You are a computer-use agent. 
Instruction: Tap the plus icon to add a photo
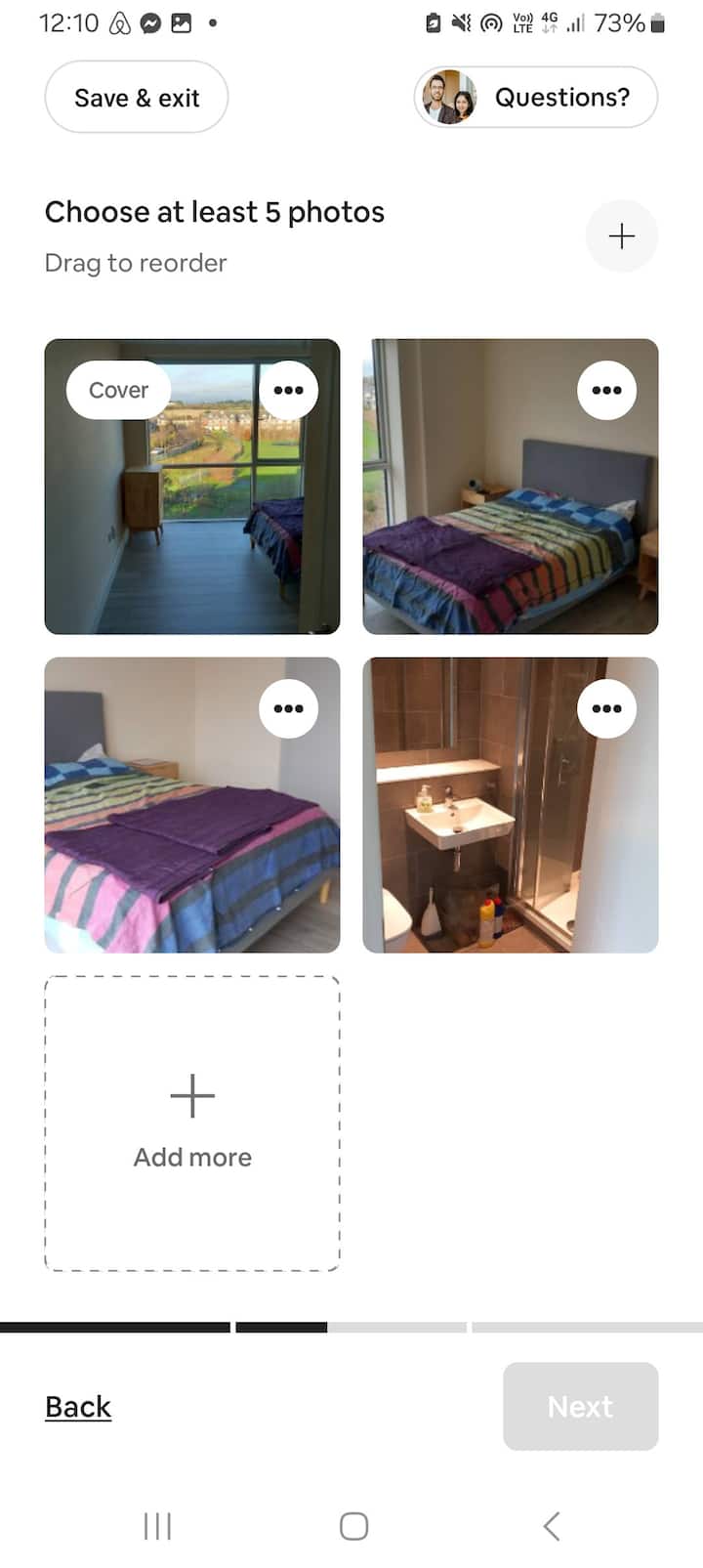(622, 236)
